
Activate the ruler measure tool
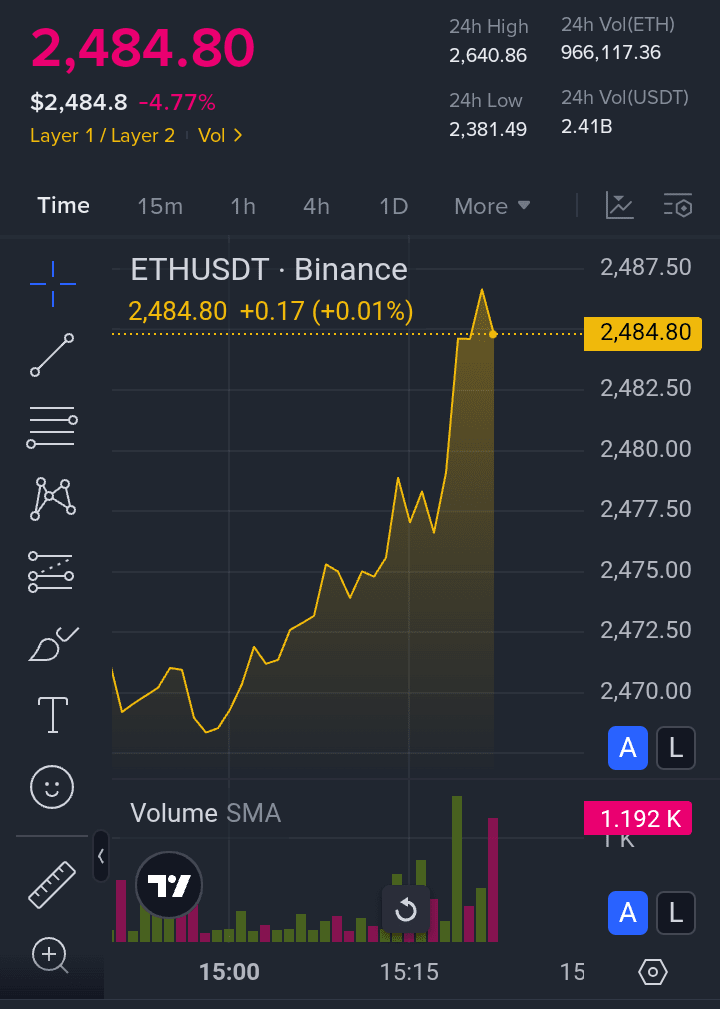coord(52,884)
